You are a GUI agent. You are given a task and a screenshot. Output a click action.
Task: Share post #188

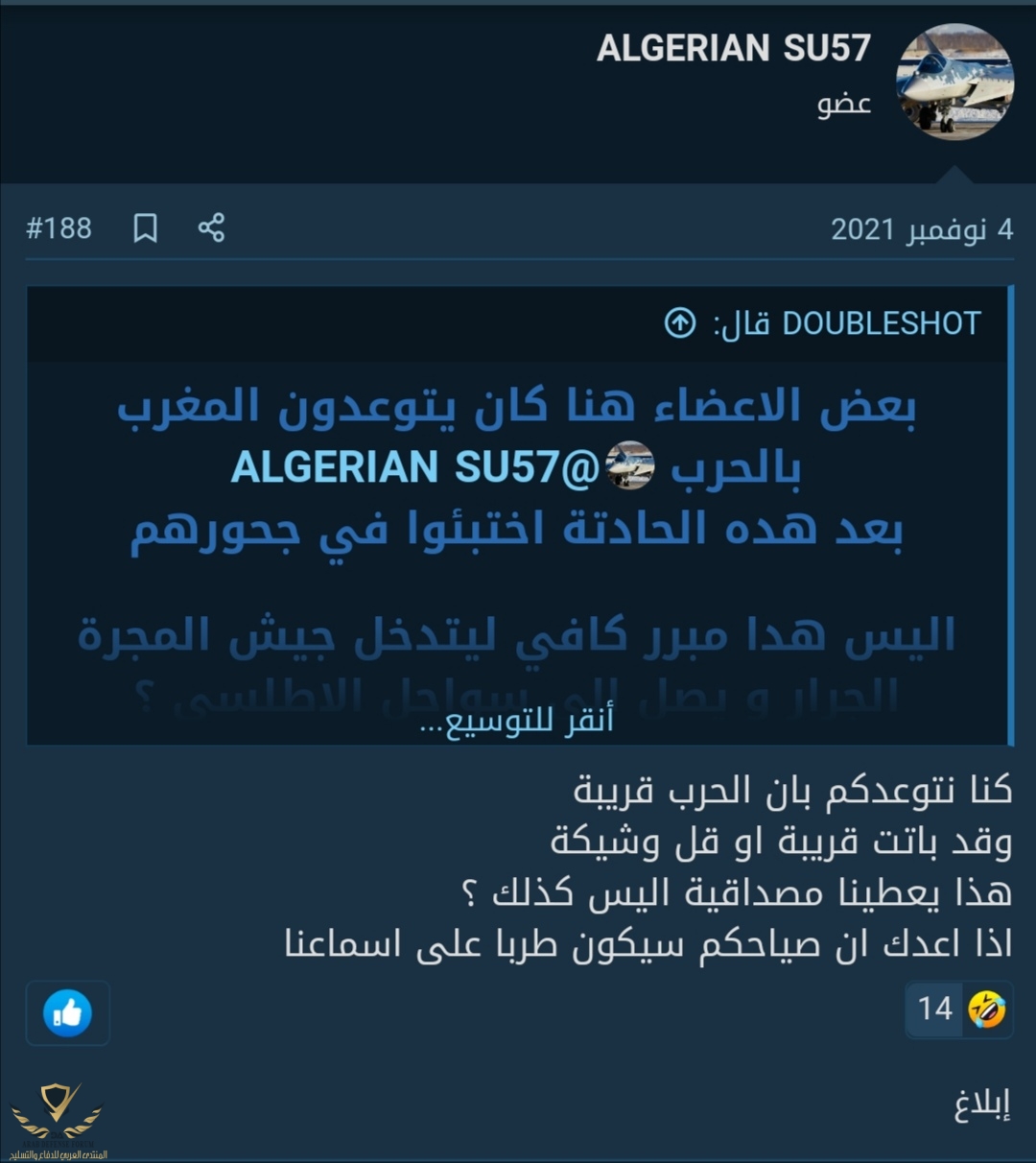(211, 228)
